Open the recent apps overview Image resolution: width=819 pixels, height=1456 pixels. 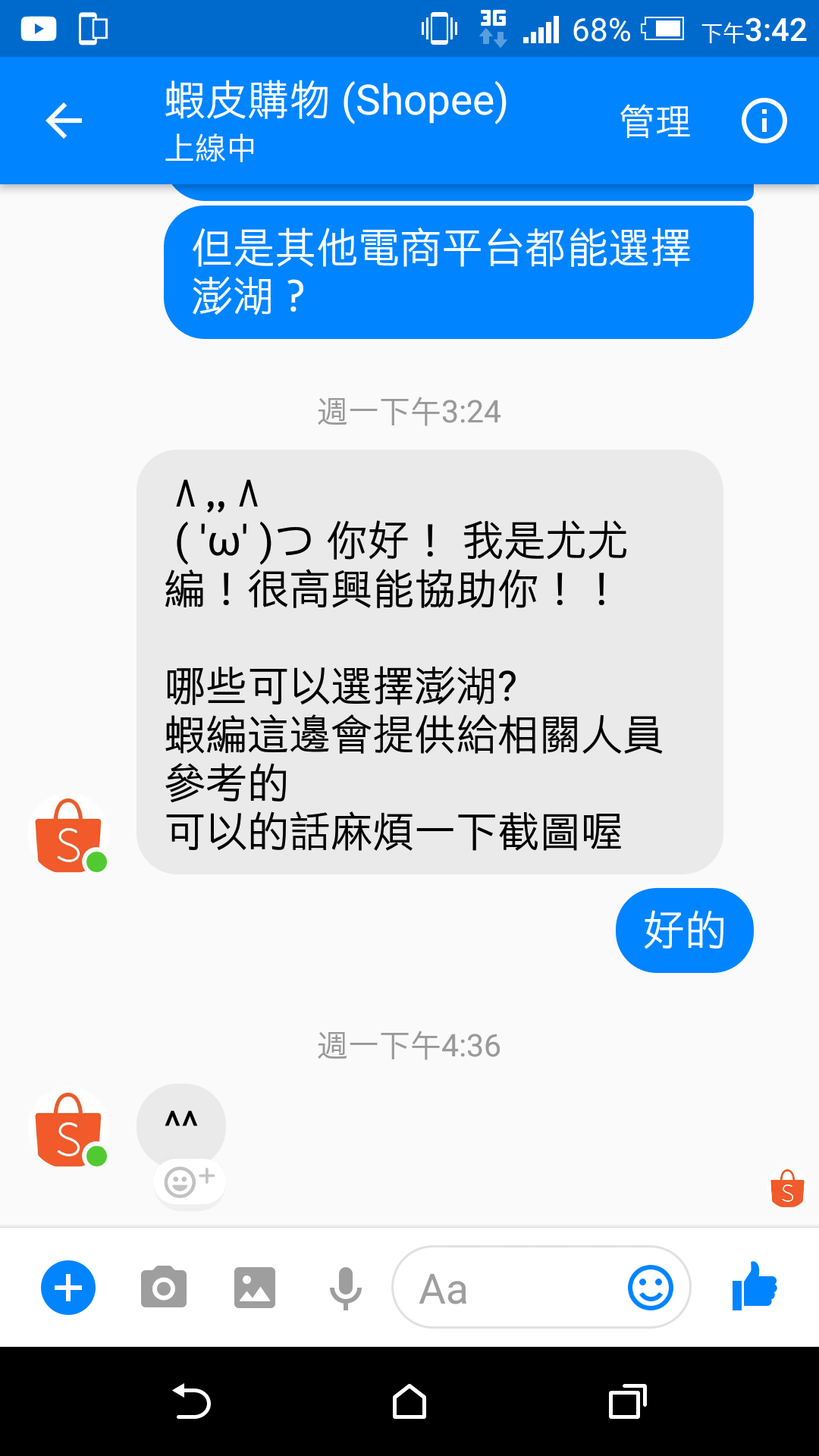tap(628, 1401)
